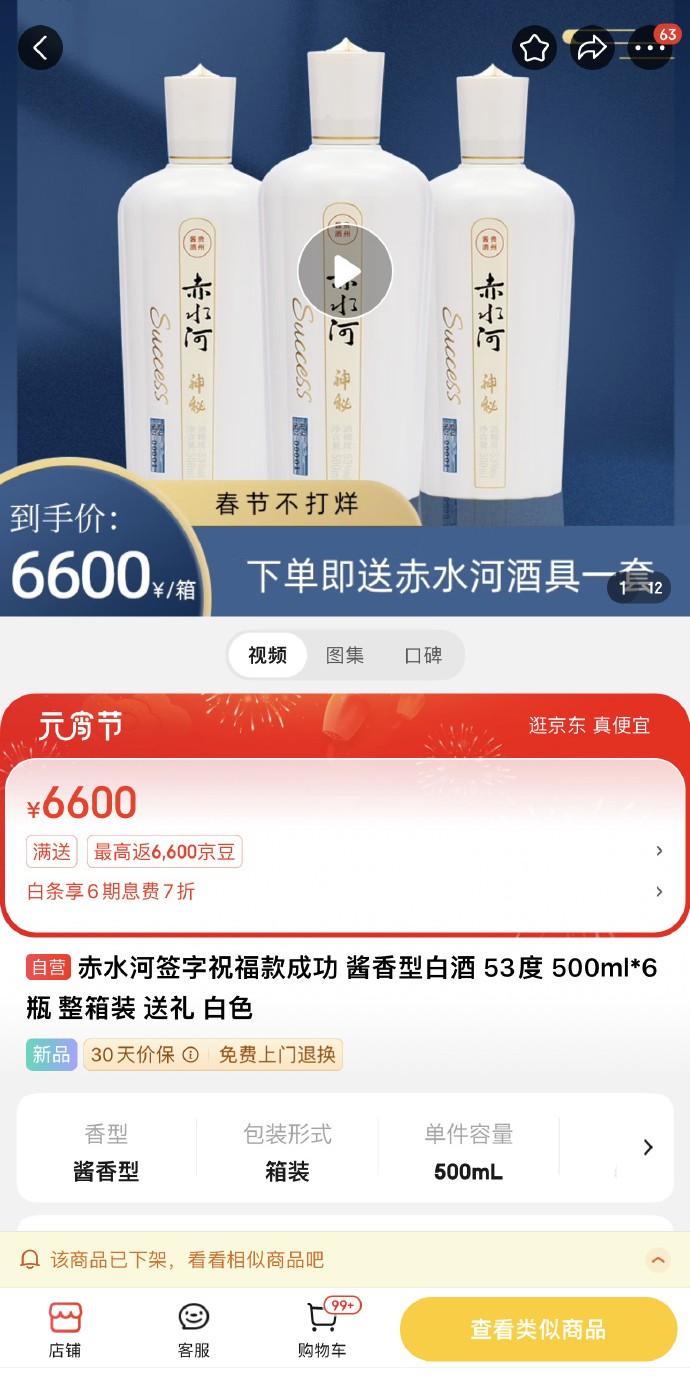This screenshot has height=1386, width=690.
Task: Open the three-dot overflow menu
Action: coord(649,47)
